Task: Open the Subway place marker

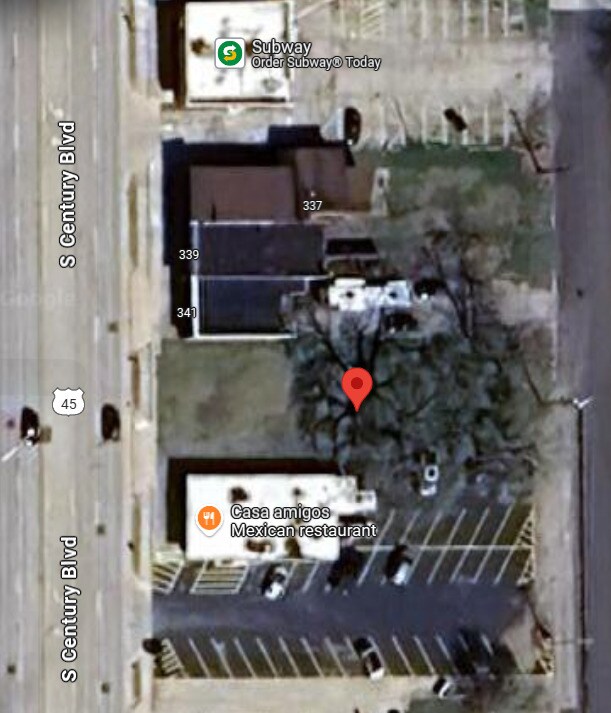Action: coord(230,53)
